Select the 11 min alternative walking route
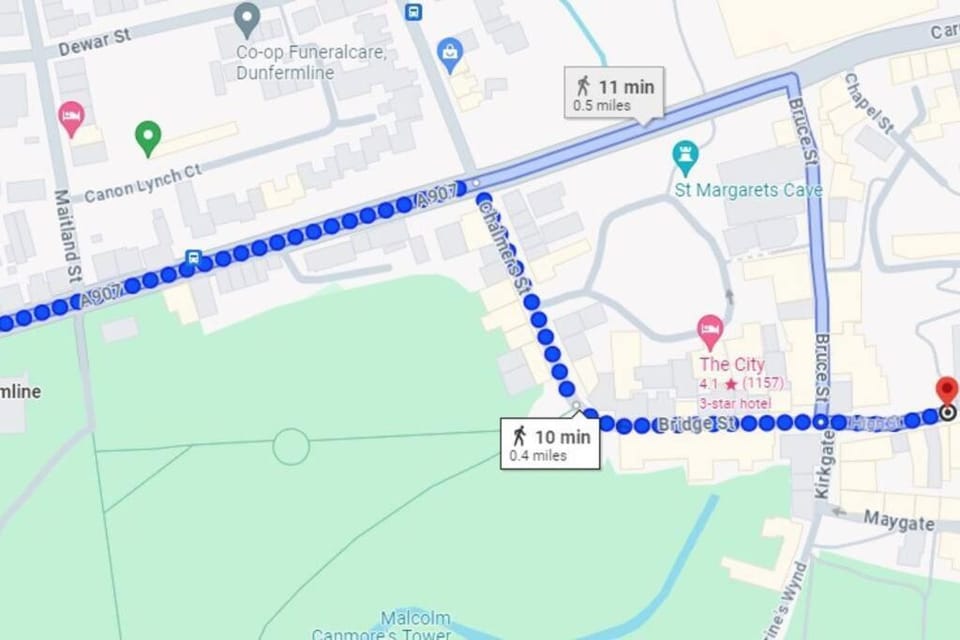The image size is (960, 640). tap(614, 93)
